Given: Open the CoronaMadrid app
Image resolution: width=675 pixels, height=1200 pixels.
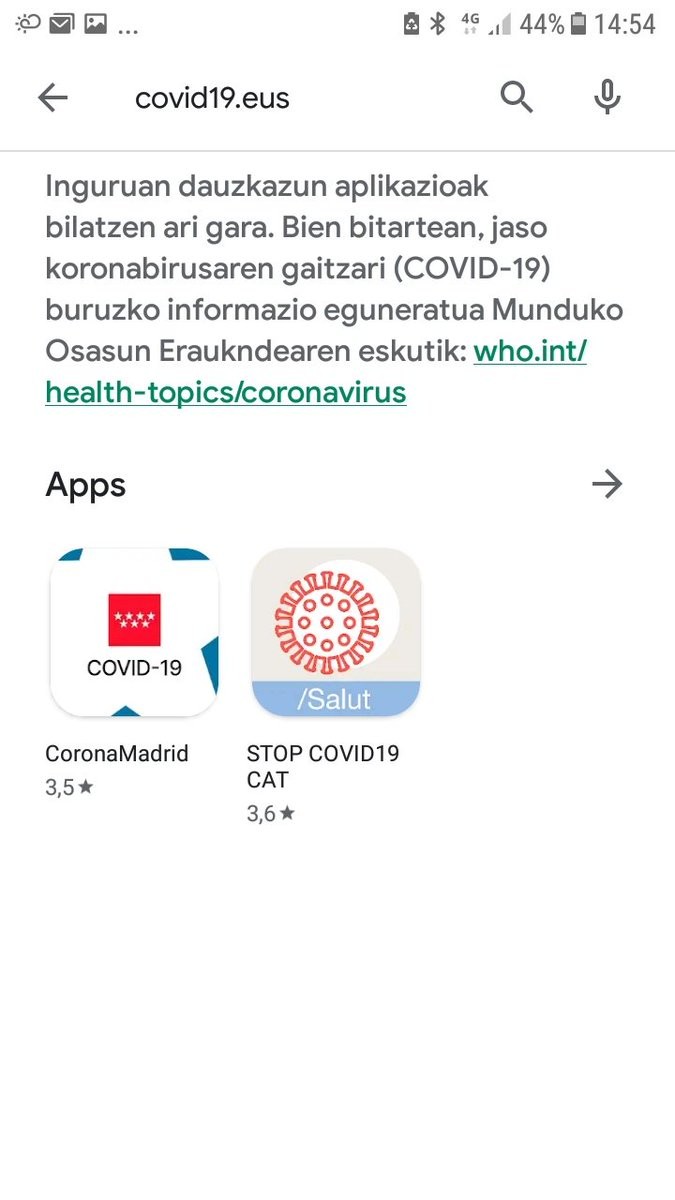Looking at the screenshot, I should tap(134, 672).
